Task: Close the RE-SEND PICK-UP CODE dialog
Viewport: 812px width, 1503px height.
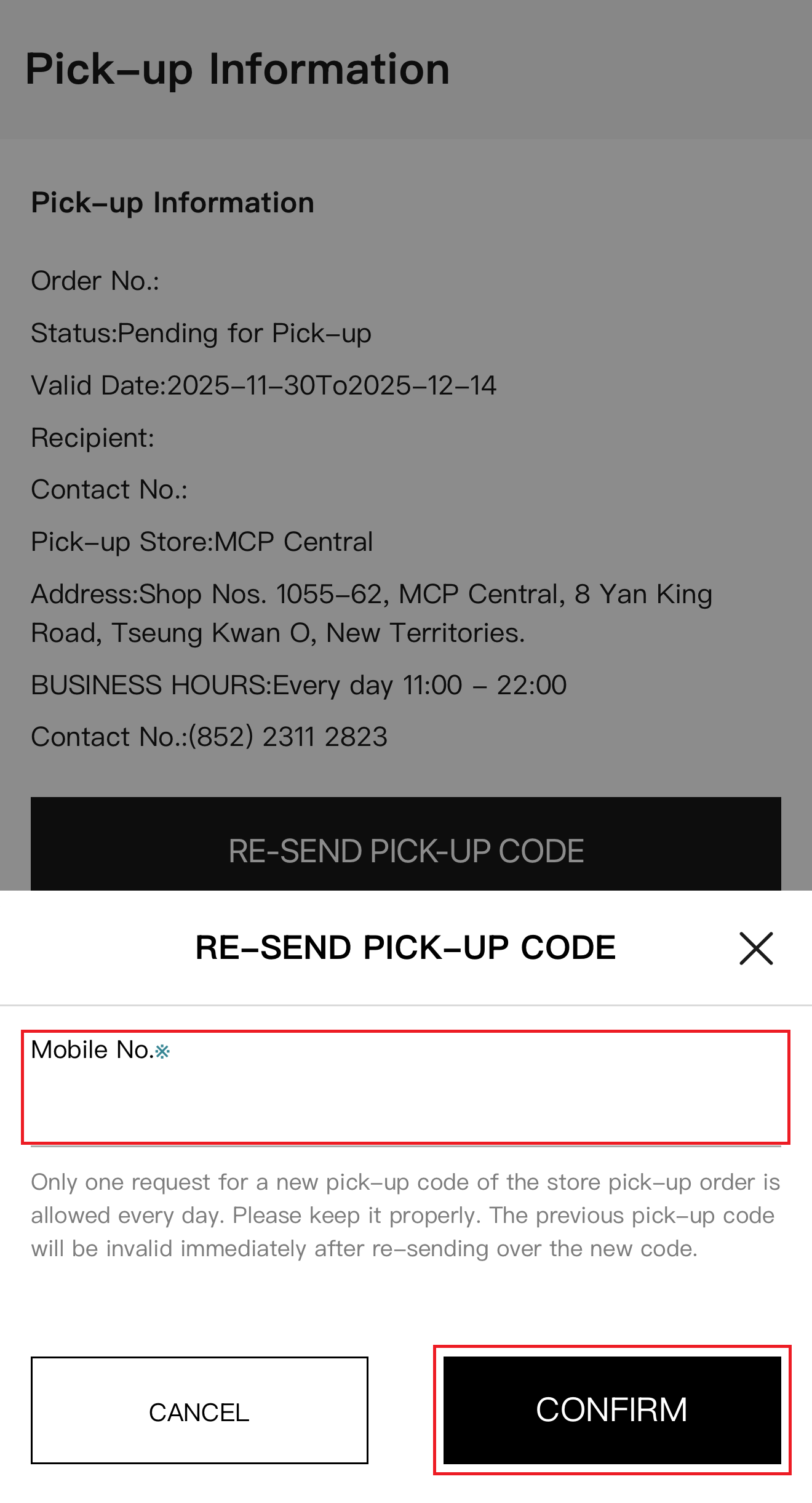Action: (x=755, y=948)
